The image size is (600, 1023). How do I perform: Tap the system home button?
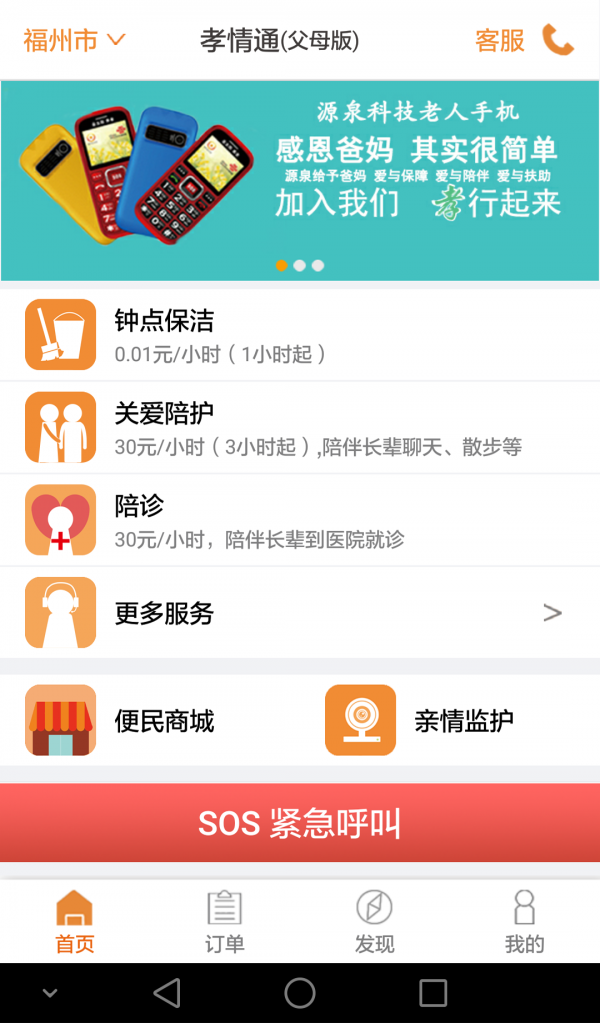300,993
